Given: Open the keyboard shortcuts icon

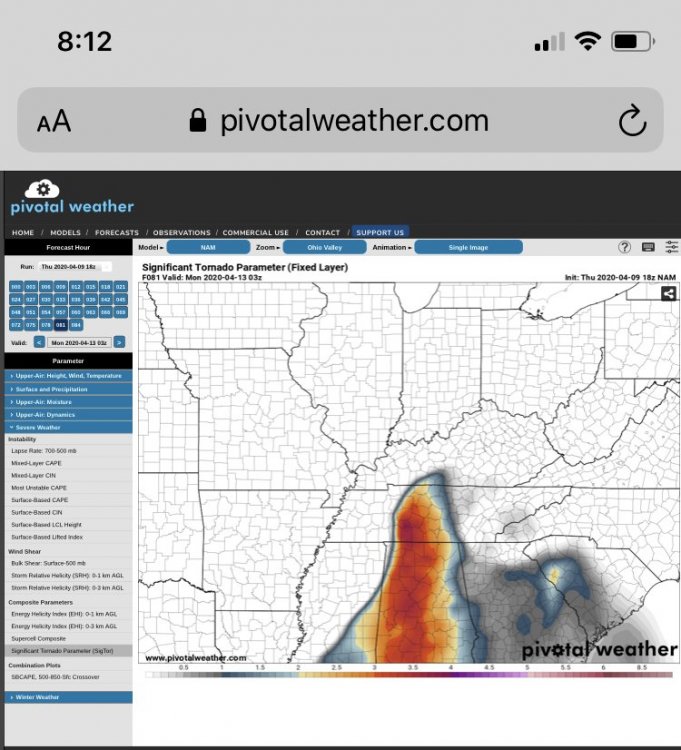Looking at the screenshot, I should click(648, 247).
